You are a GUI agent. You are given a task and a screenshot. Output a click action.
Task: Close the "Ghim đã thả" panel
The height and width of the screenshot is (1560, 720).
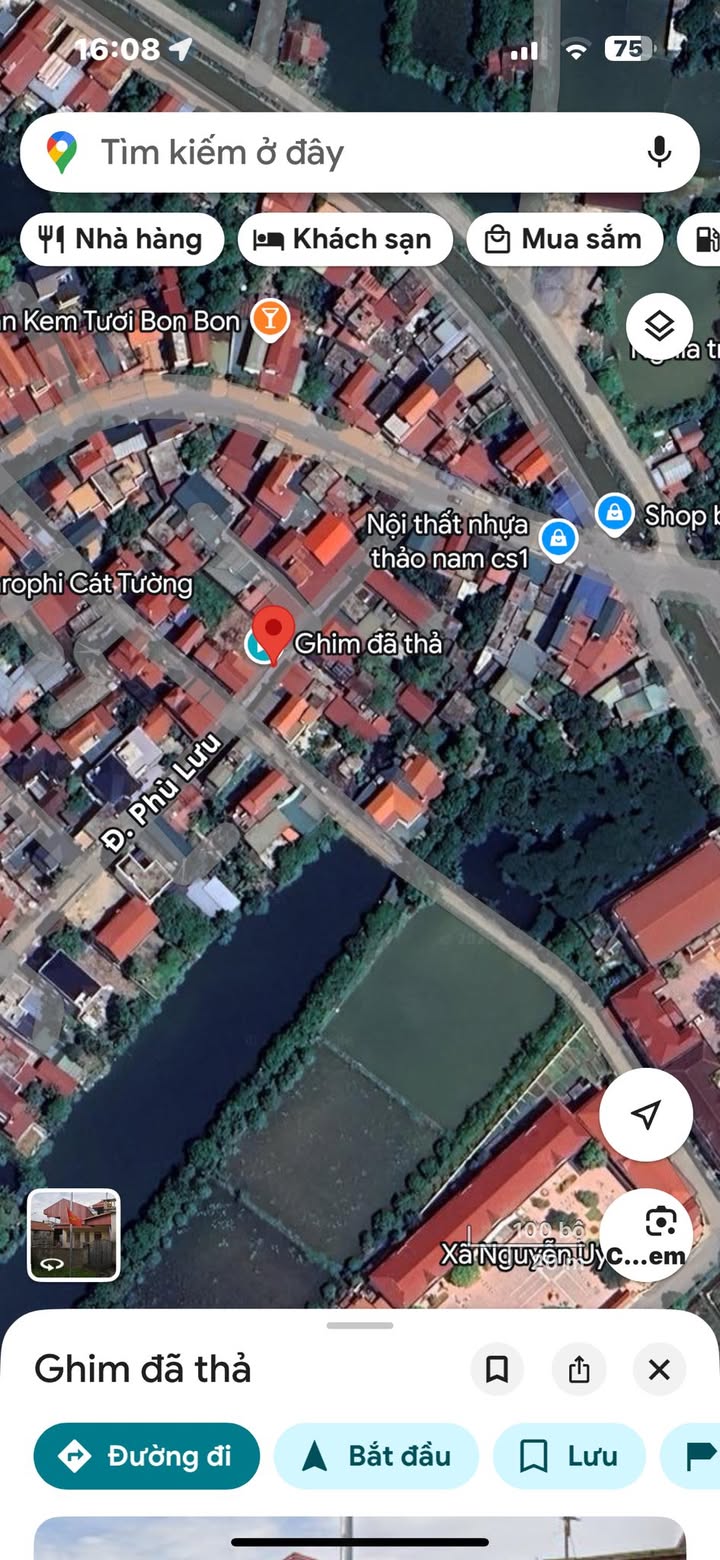(x=659, y=1369)
